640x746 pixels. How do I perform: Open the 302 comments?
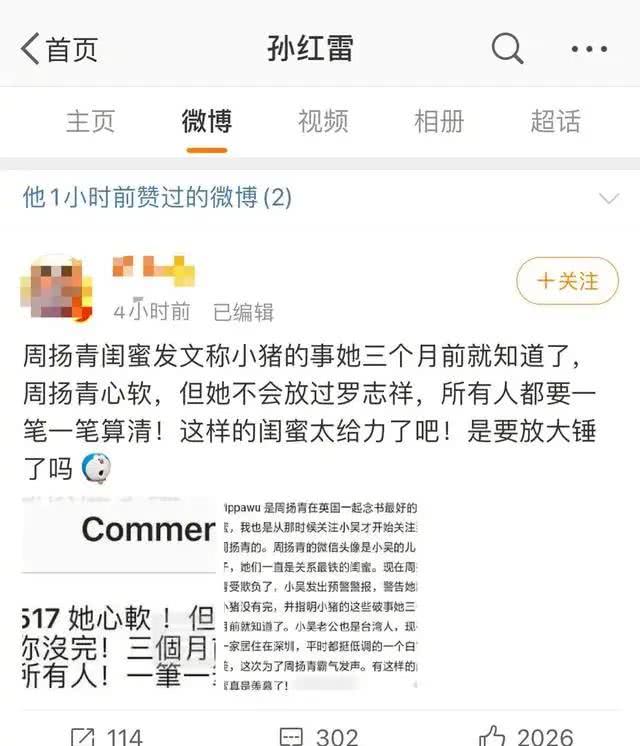click(x=321, y=736)
